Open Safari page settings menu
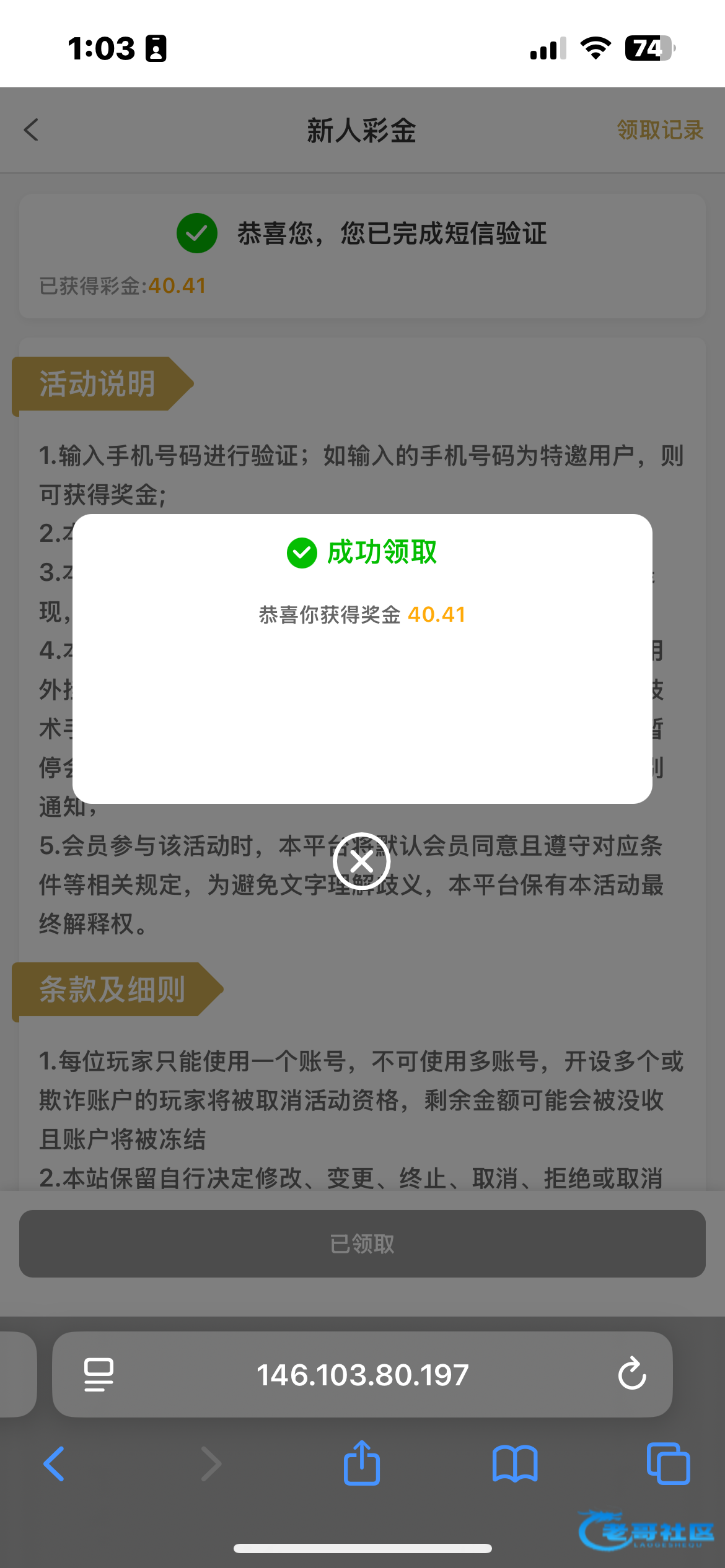Viewport: 725px width, 1568px height. (x=99, y=1375)
